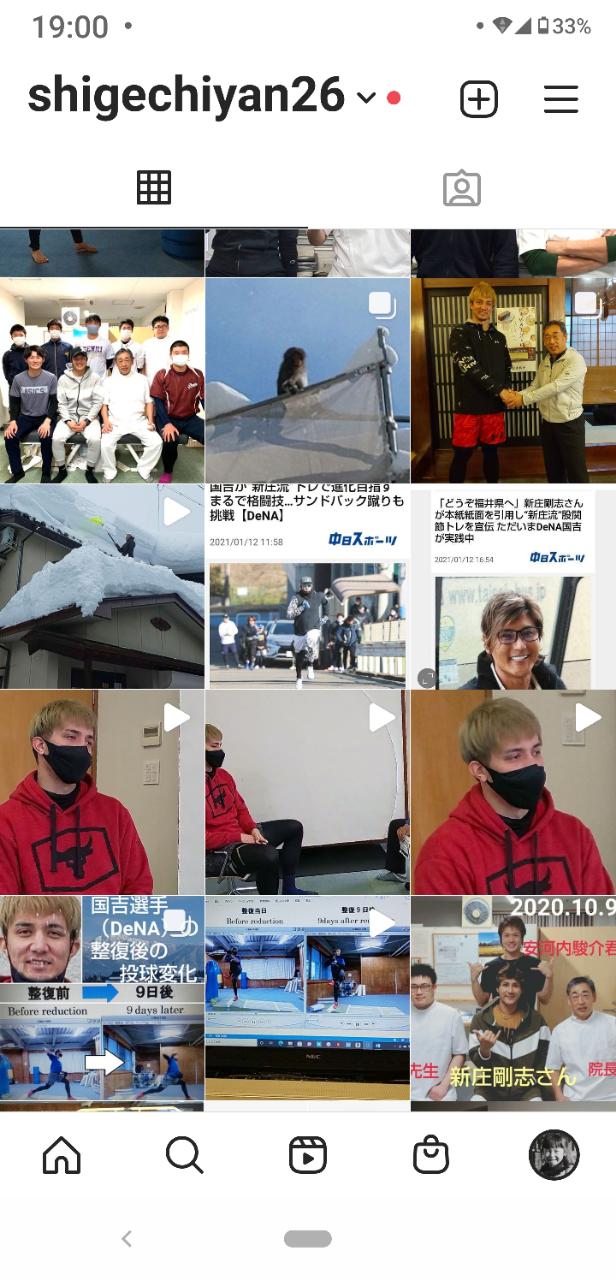Switch to the posts grid tab
This screenshot has width=616, height=1280.
pyautogui.click(x=154, y=188)
